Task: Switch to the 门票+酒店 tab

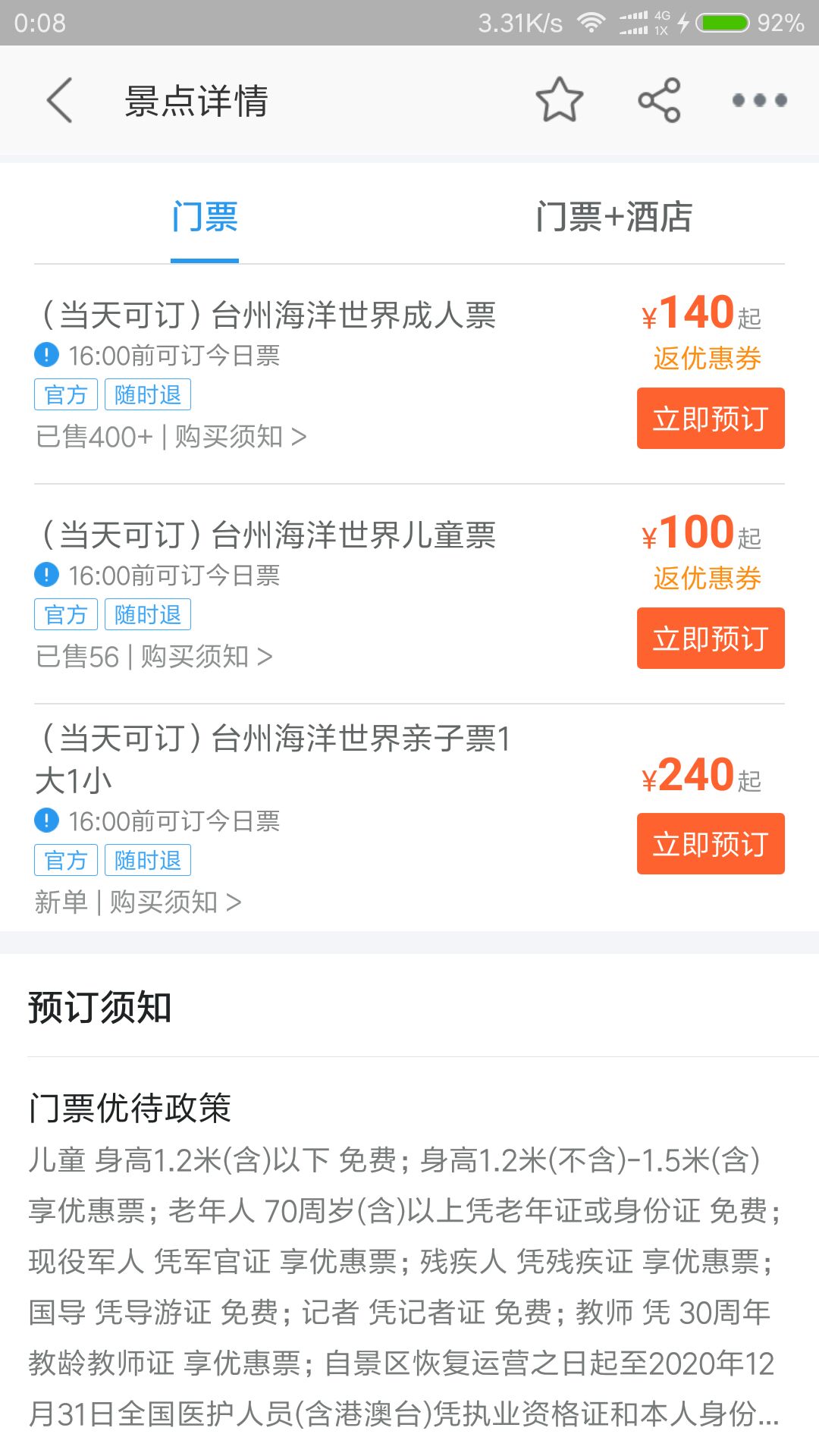Action: point(613,218)
